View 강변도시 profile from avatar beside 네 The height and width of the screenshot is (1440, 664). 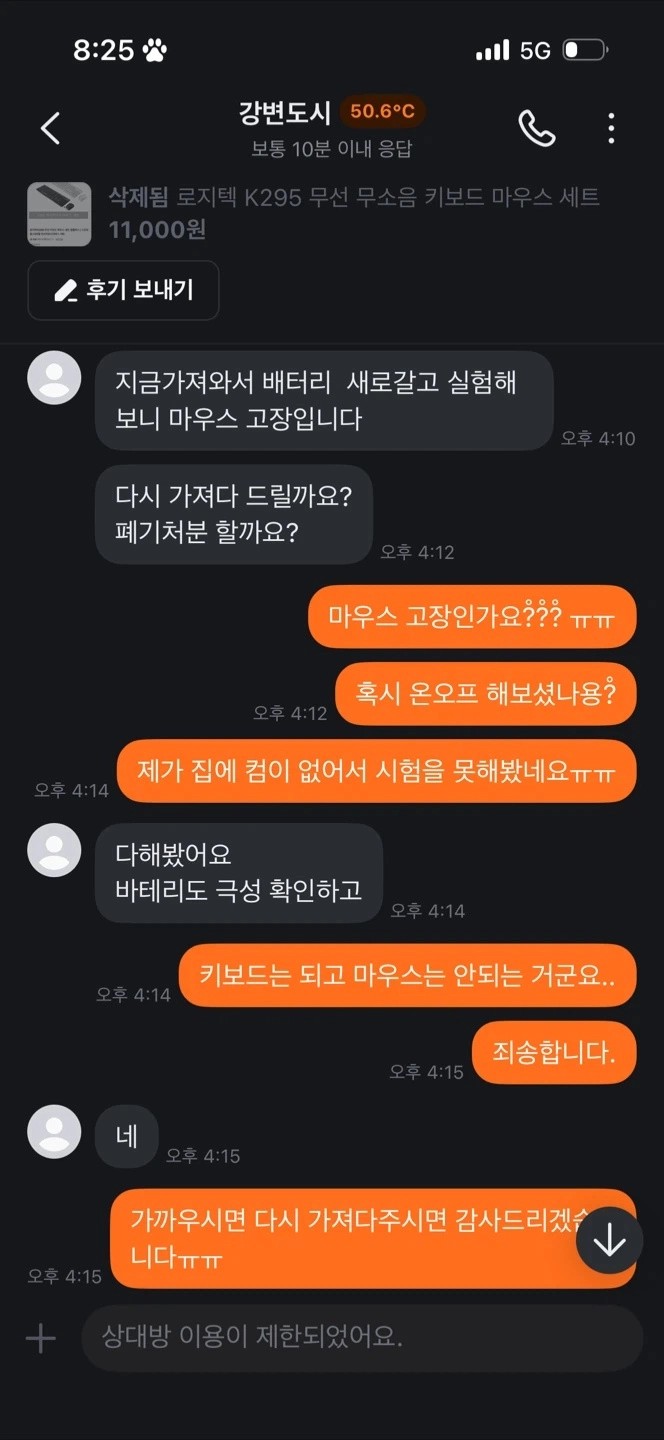click(54, 1131)
